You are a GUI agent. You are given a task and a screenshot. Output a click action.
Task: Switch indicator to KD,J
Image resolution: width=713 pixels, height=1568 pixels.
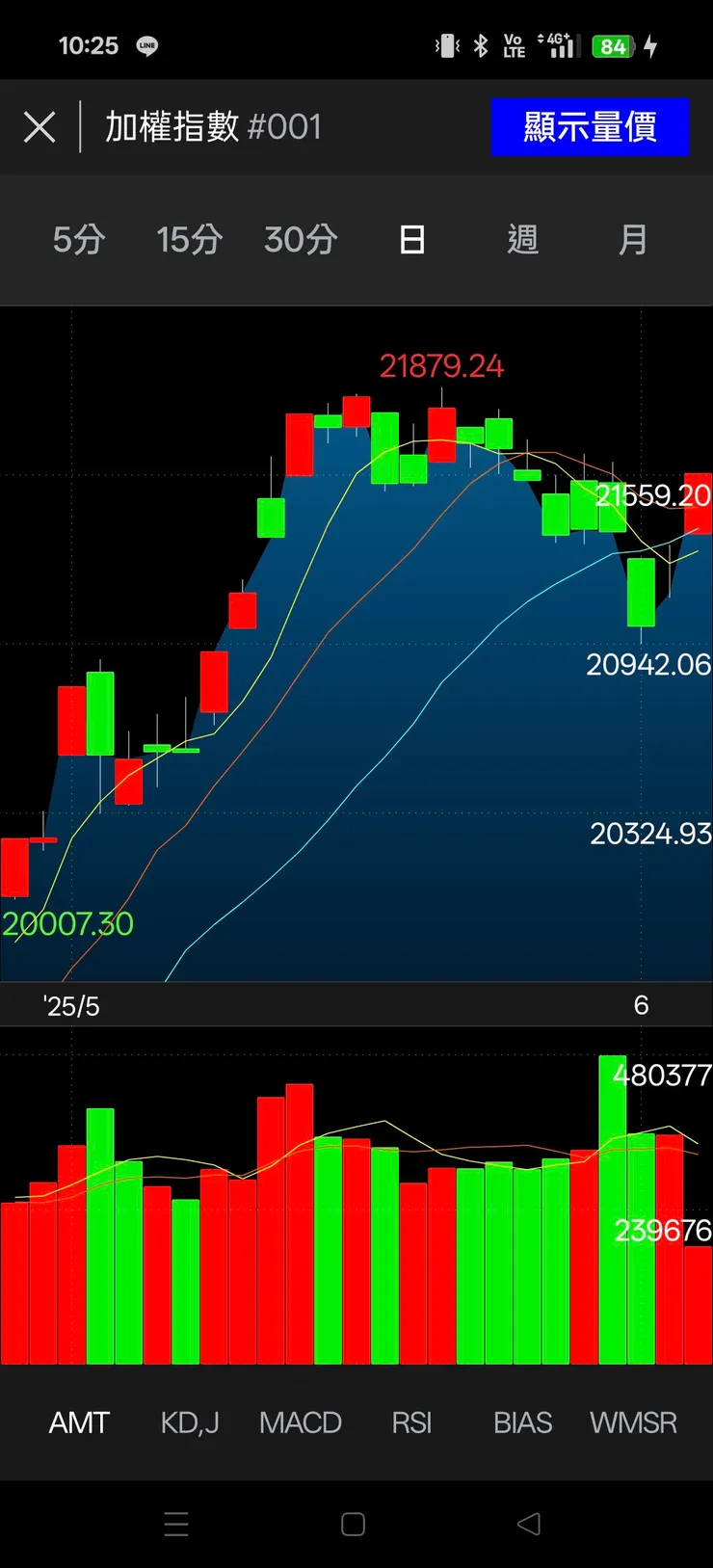coord(190,1422)
